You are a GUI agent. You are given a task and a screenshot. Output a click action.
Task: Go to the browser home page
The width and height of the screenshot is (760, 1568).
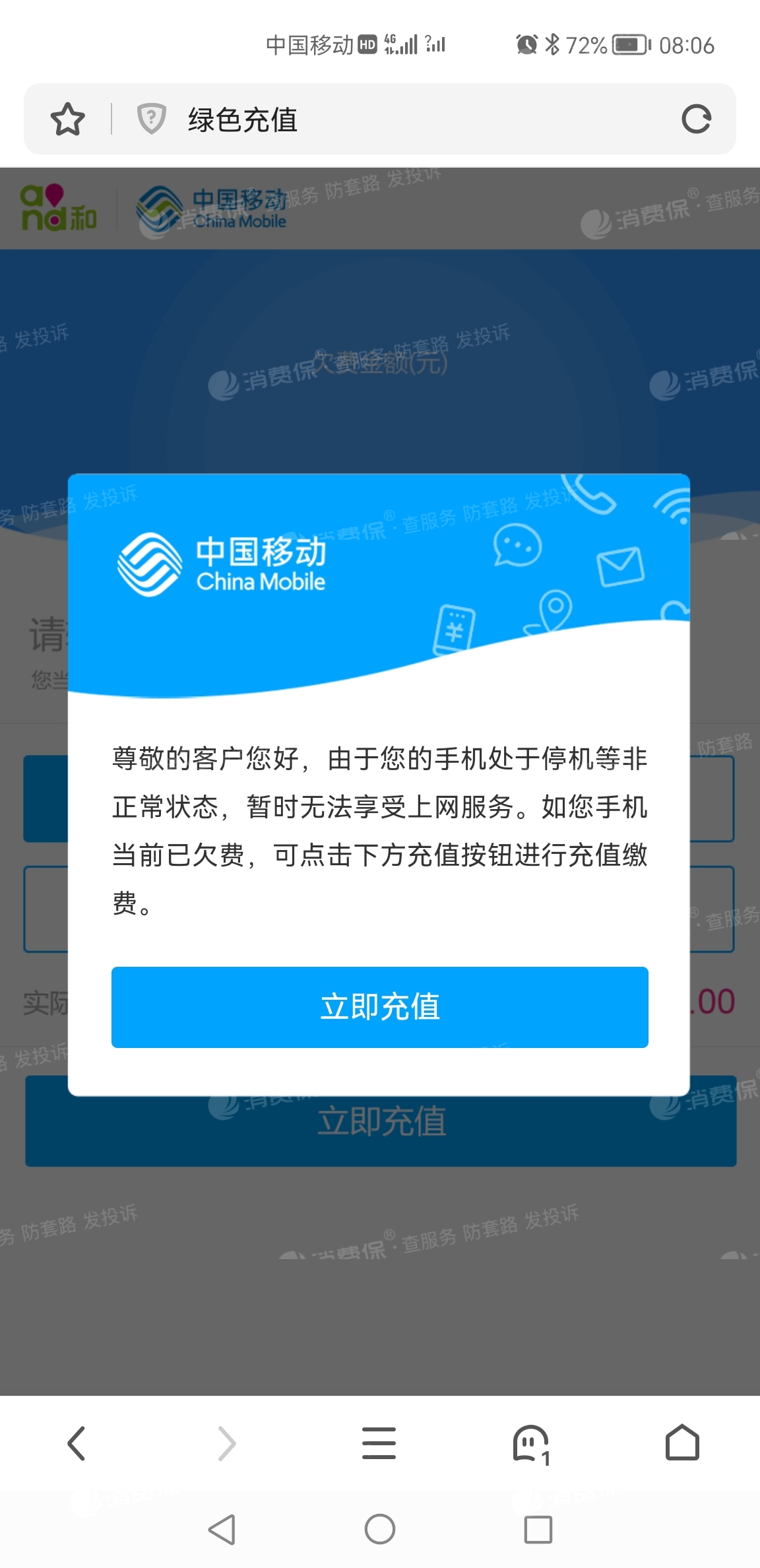tap(681, 1443)
